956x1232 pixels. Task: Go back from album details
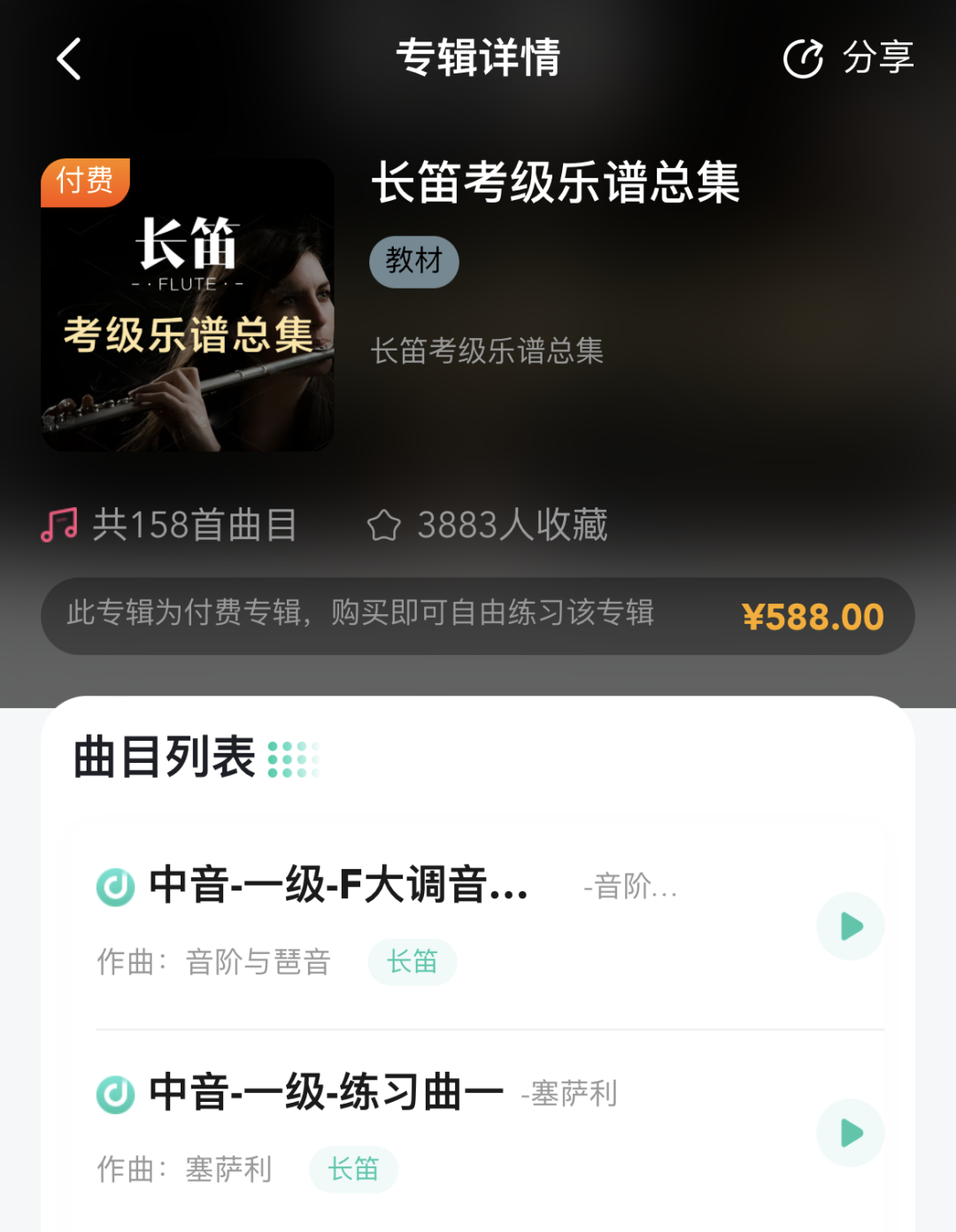[x=69, y=59]
